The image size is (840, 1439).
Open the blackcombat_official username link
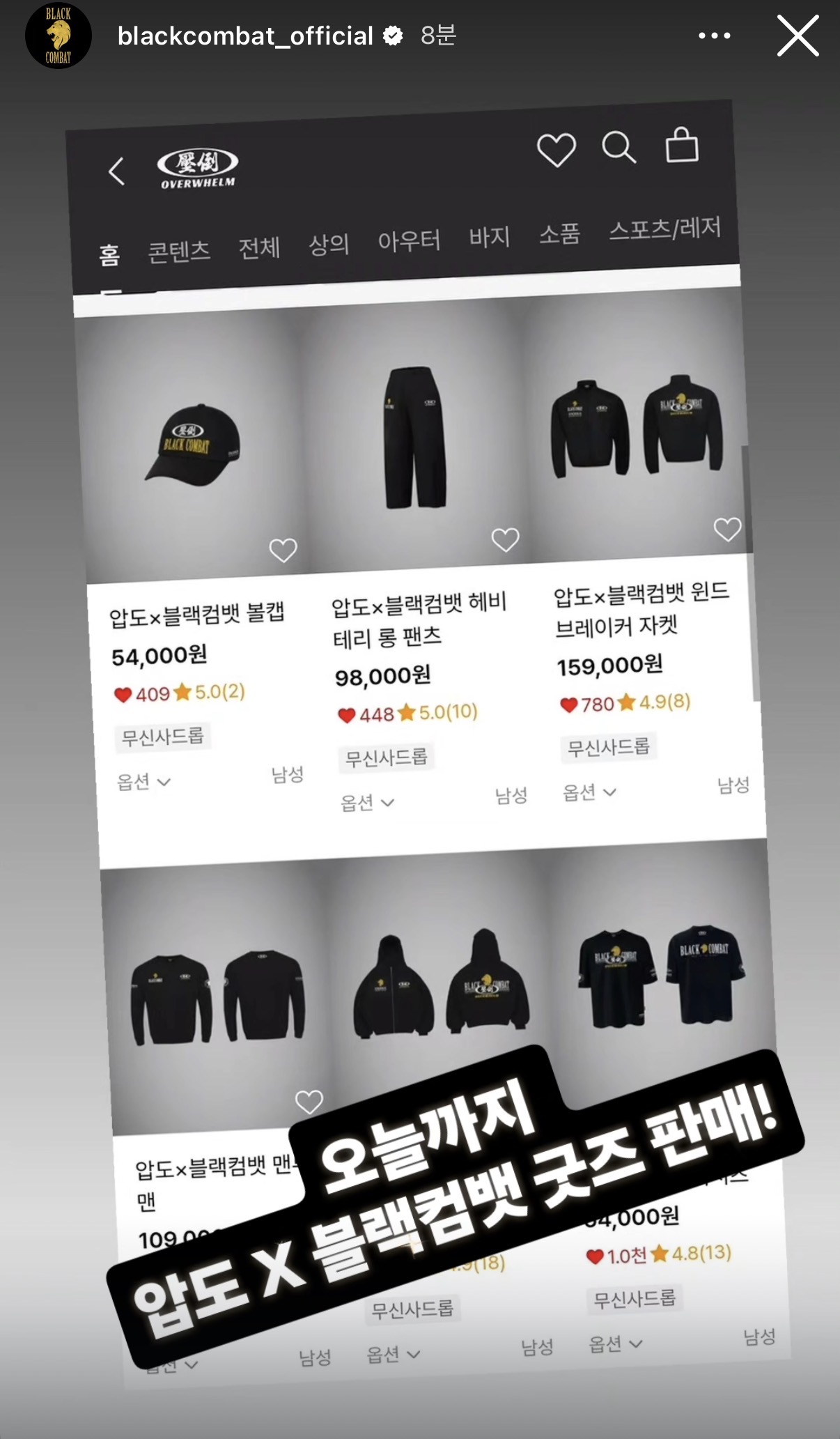pyautogui.click(x=245, y=36)
